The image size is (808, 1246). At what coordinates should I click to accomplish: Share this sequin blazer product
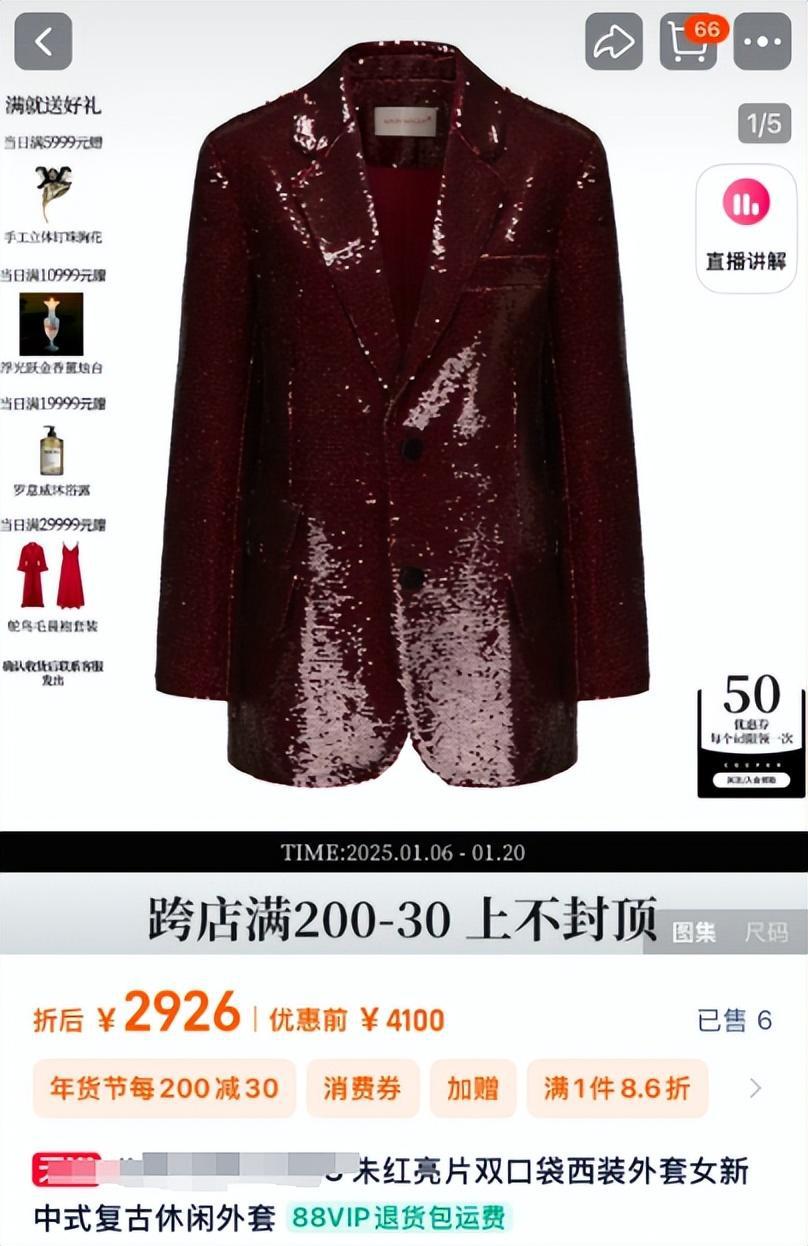[x=613, y=41]
